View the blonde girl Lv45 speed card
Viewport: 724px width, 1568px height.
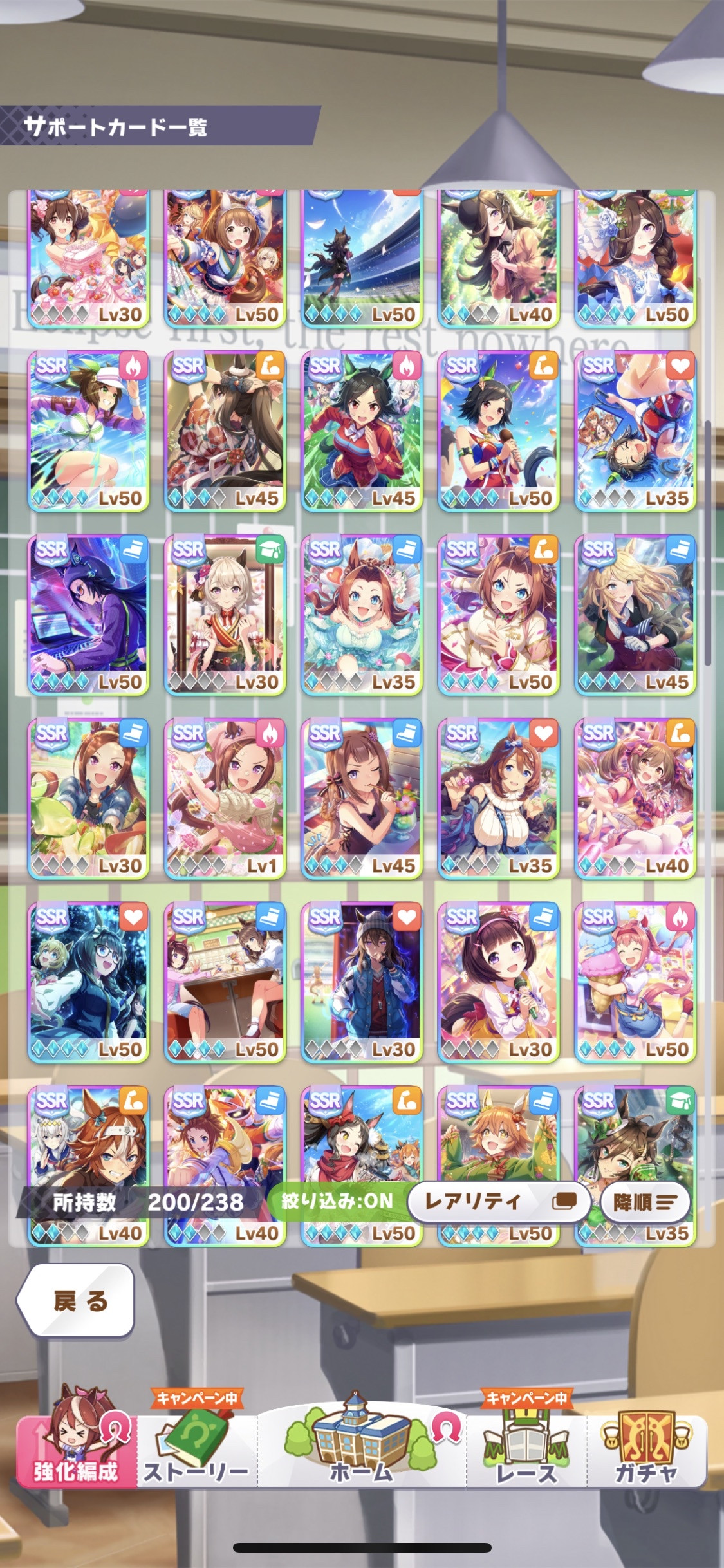point(635,615)
